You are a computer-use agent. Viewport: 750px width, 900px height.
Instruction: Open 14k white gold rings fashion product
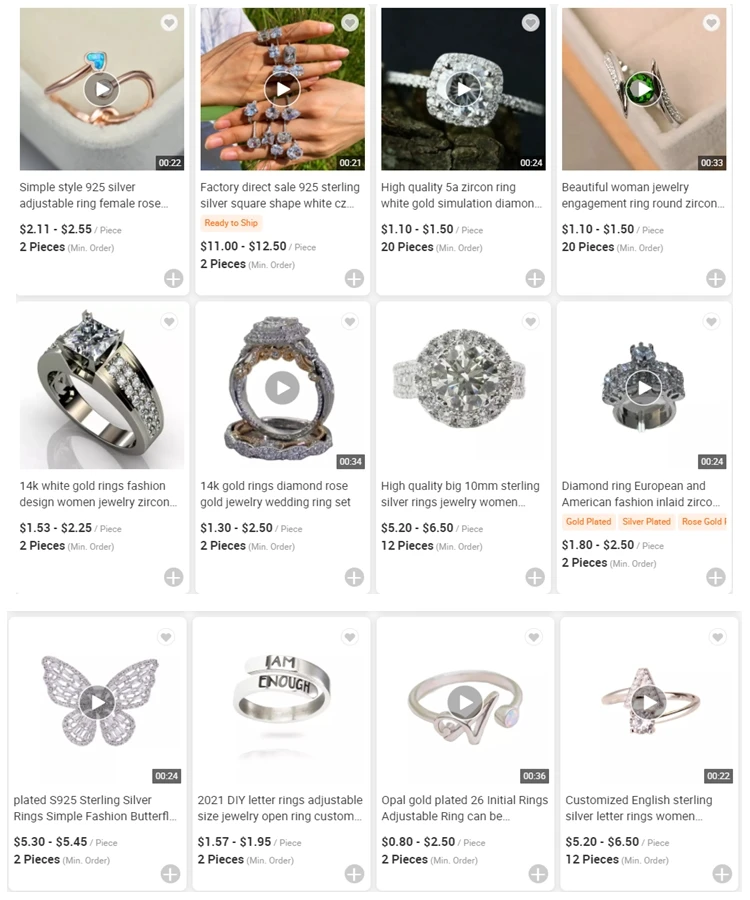click(93, 494)
